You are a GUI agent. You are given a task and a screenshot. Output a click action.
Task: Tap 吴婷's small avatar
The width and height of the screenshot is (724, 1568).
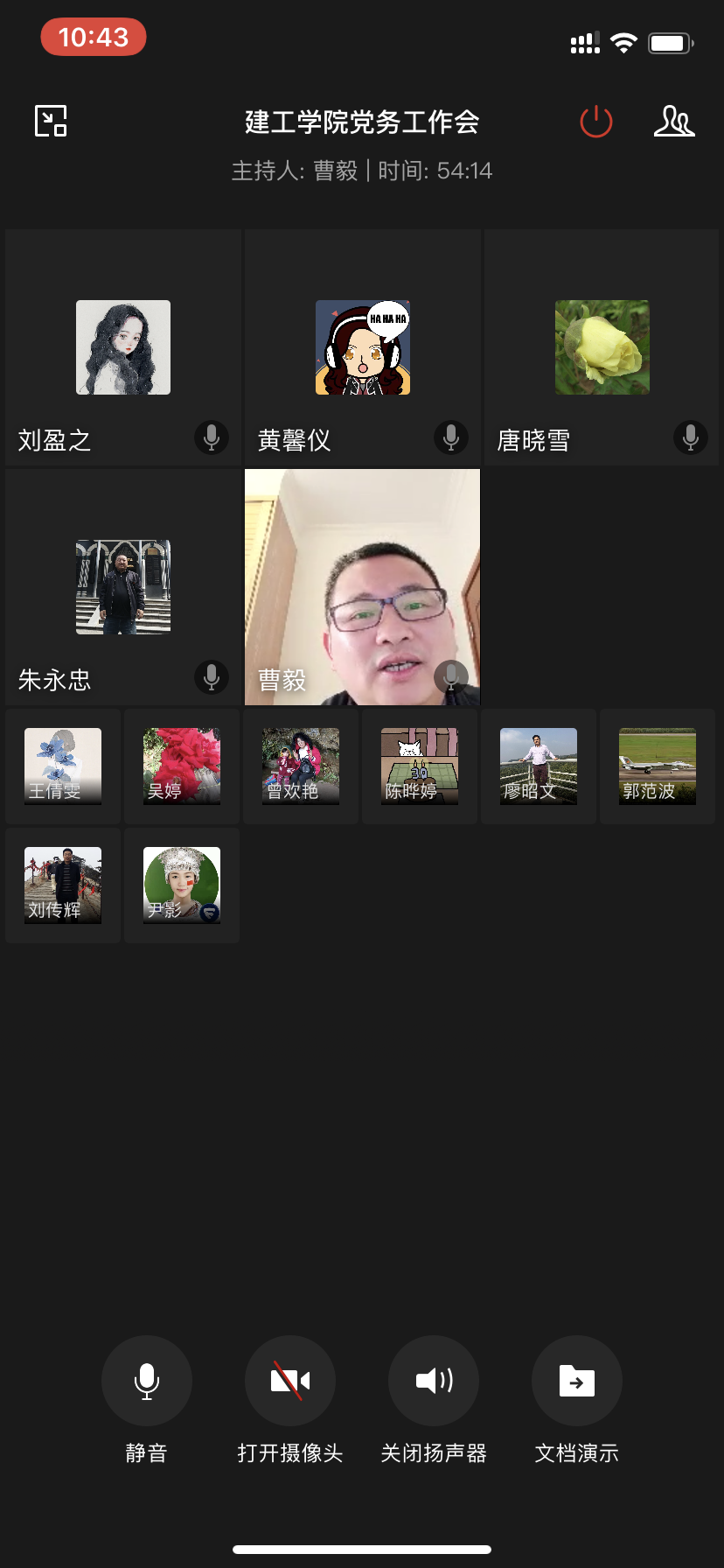tap(182, 766)
